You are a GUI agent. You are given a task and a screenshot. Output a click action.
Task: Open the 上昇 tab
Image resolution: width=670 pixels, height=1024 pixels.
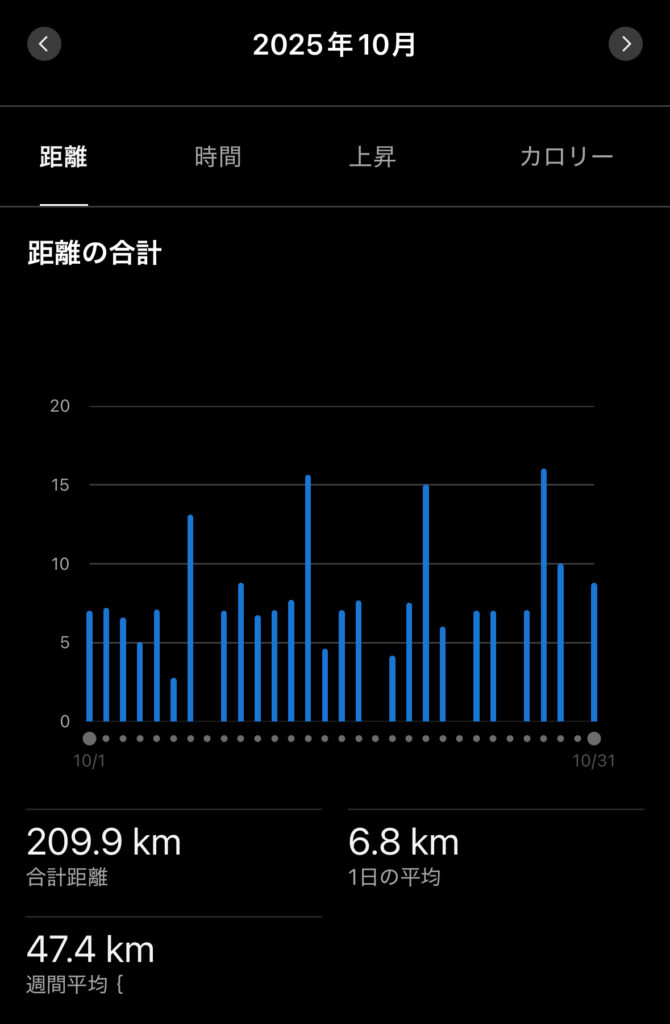372,157
